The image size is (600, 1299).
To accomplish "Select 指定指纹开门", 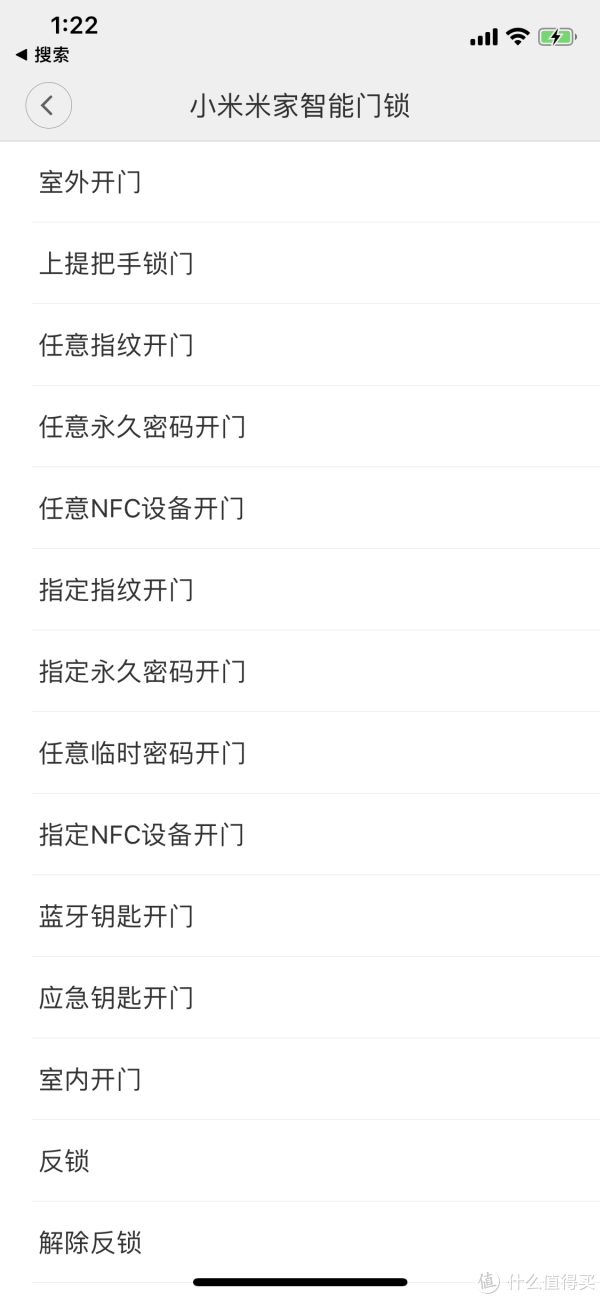I will click(300, 590).
